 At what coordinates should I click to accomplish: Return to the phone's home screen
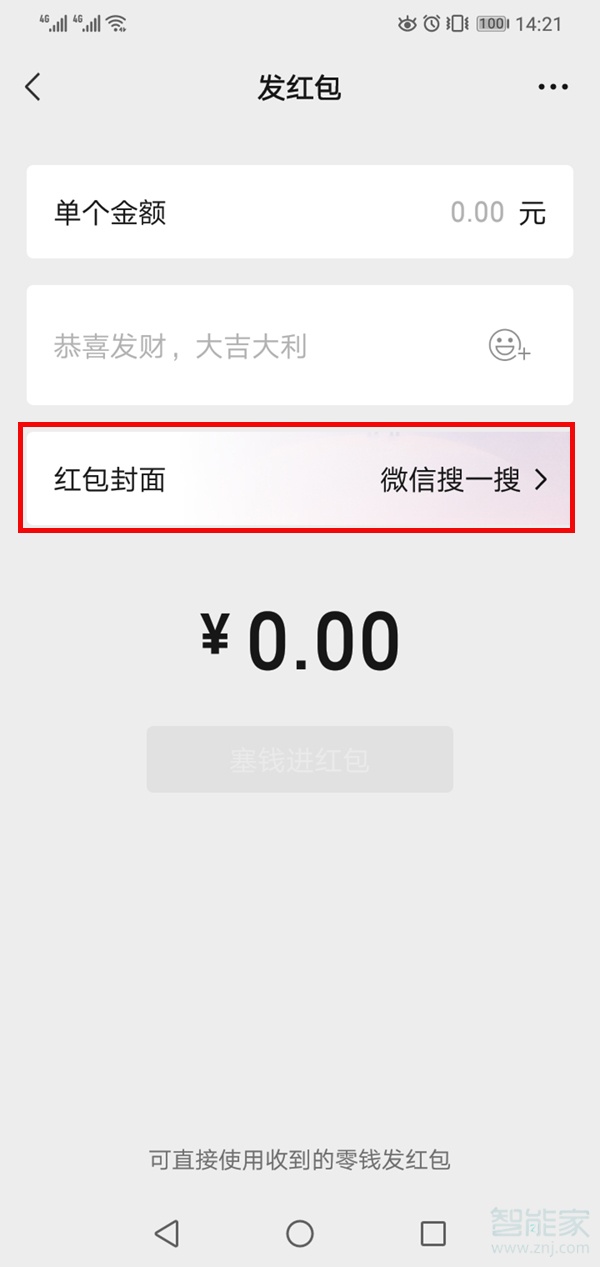[300, 1233]
